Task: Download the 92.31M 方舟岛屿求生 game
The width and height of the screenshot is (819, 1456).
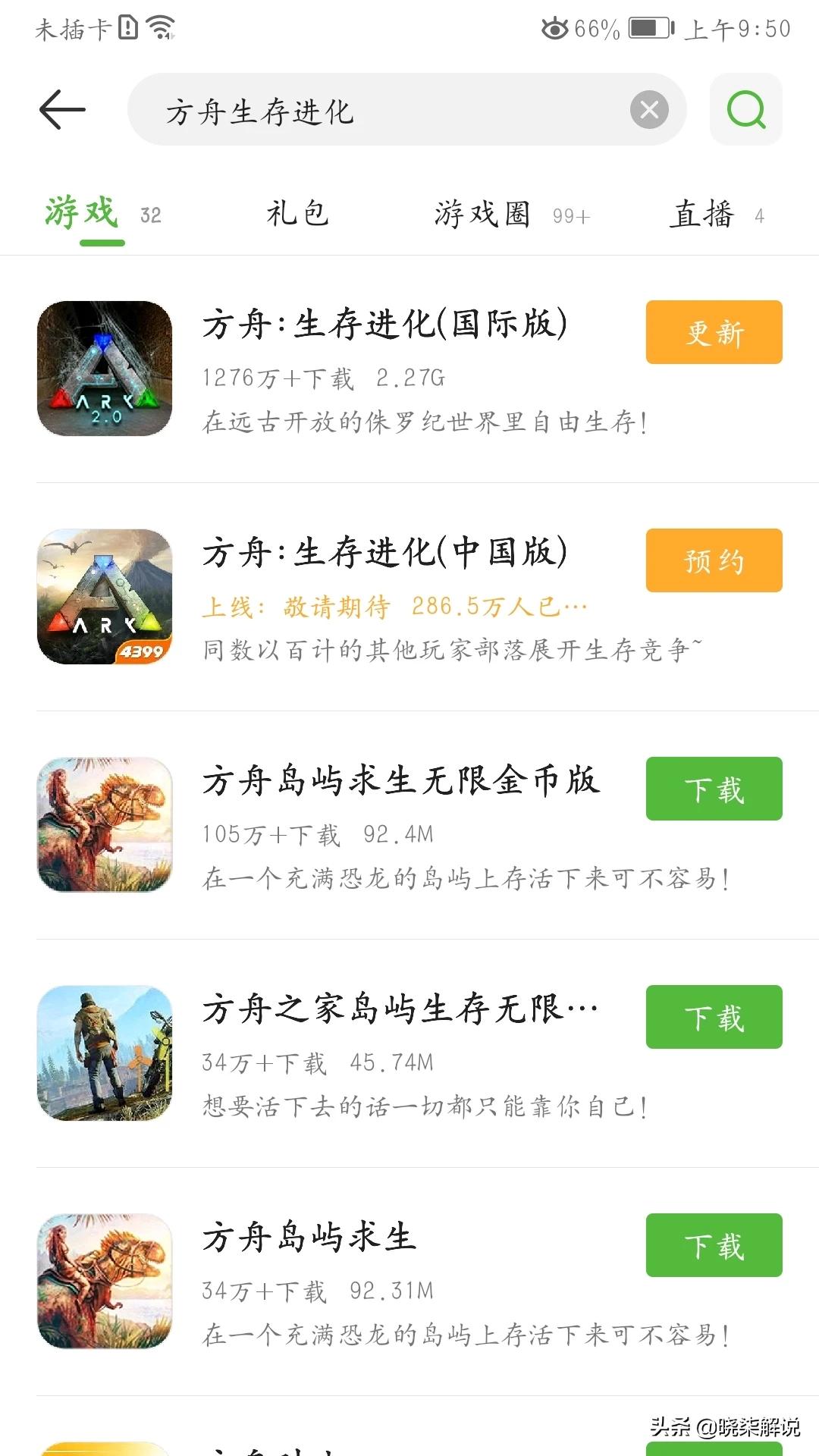Action: click(714, 1245)
